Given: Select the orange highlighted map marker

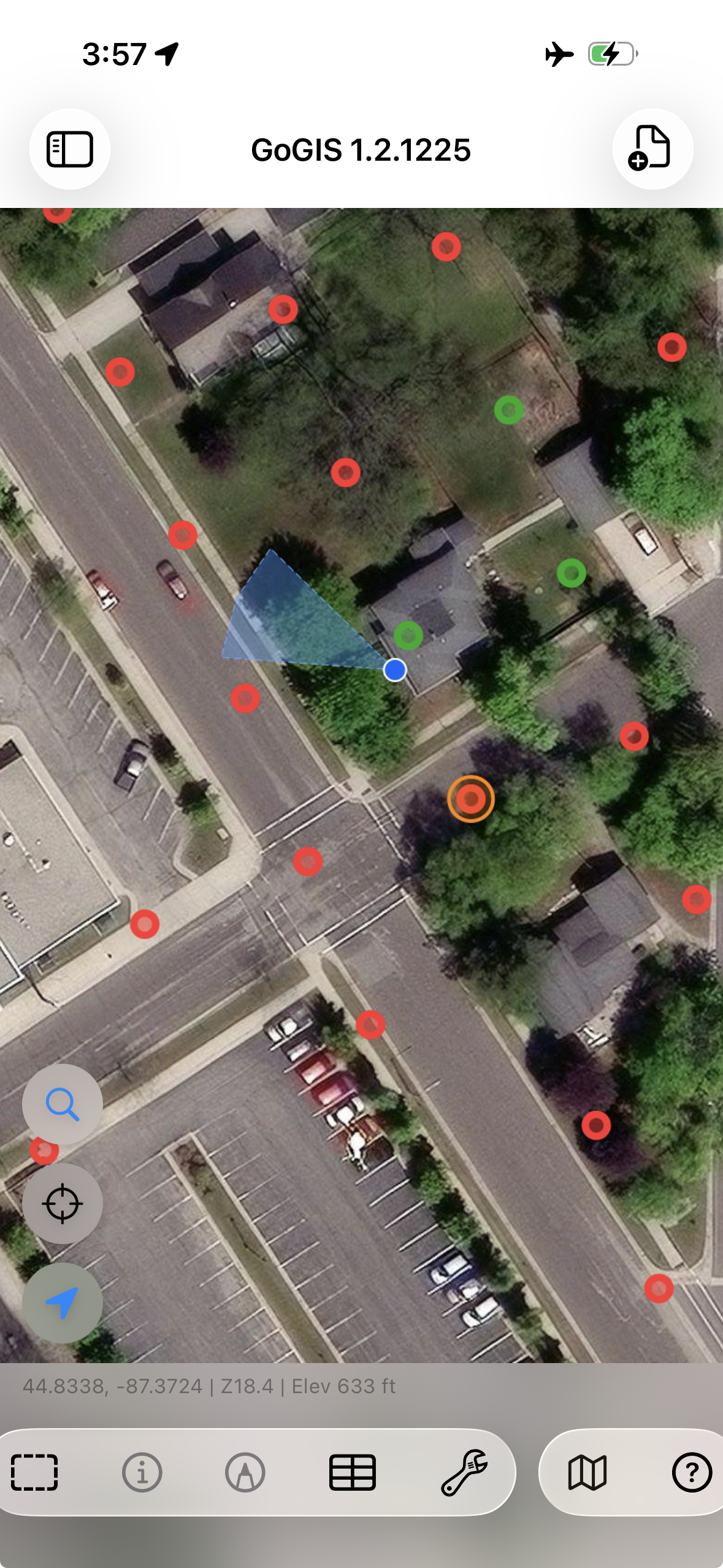Looking at the screenshot, I should (x=471, y=799).
